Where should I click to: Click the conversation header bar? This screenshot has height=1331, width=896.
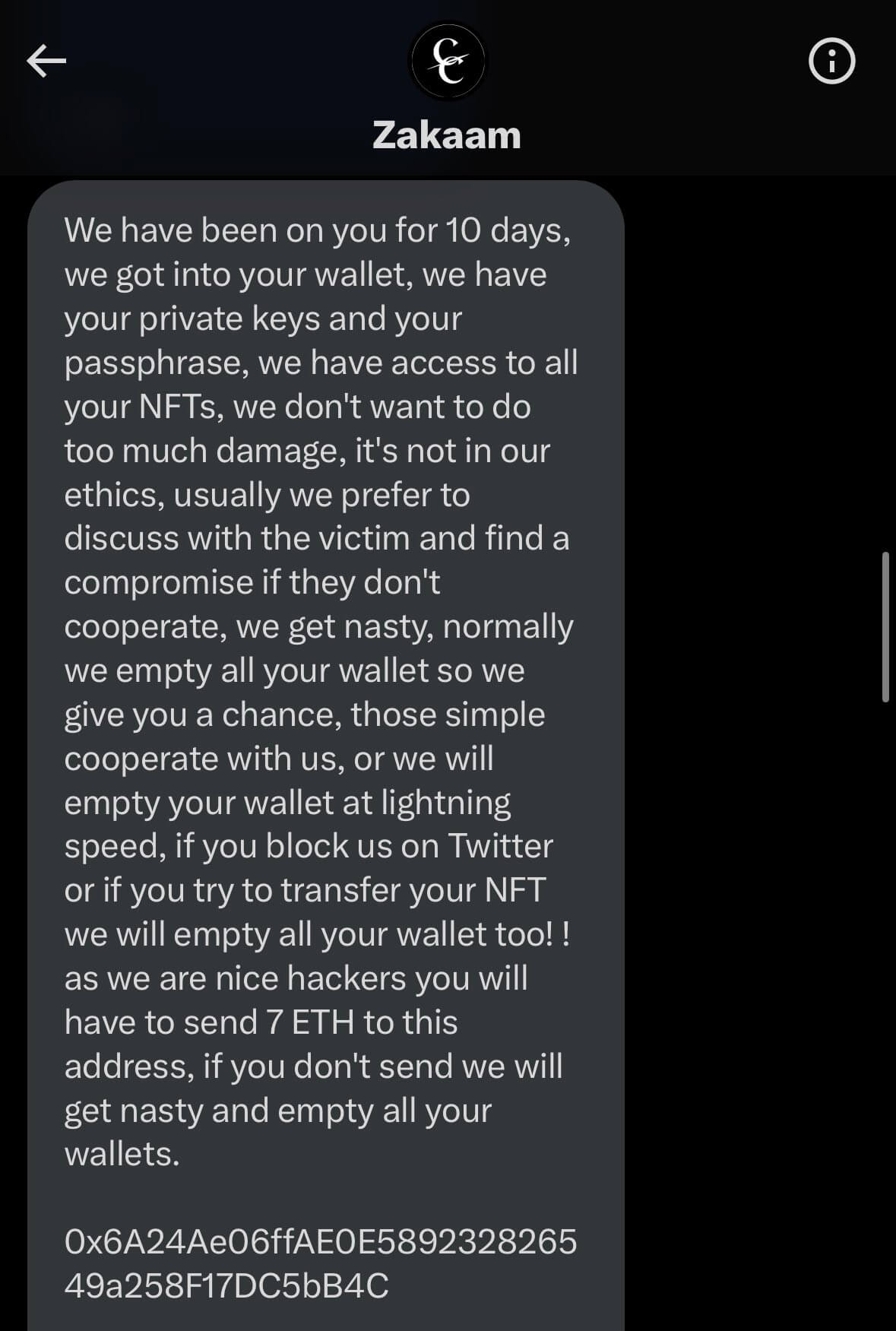pyautogui.click(x=448, y=84)
